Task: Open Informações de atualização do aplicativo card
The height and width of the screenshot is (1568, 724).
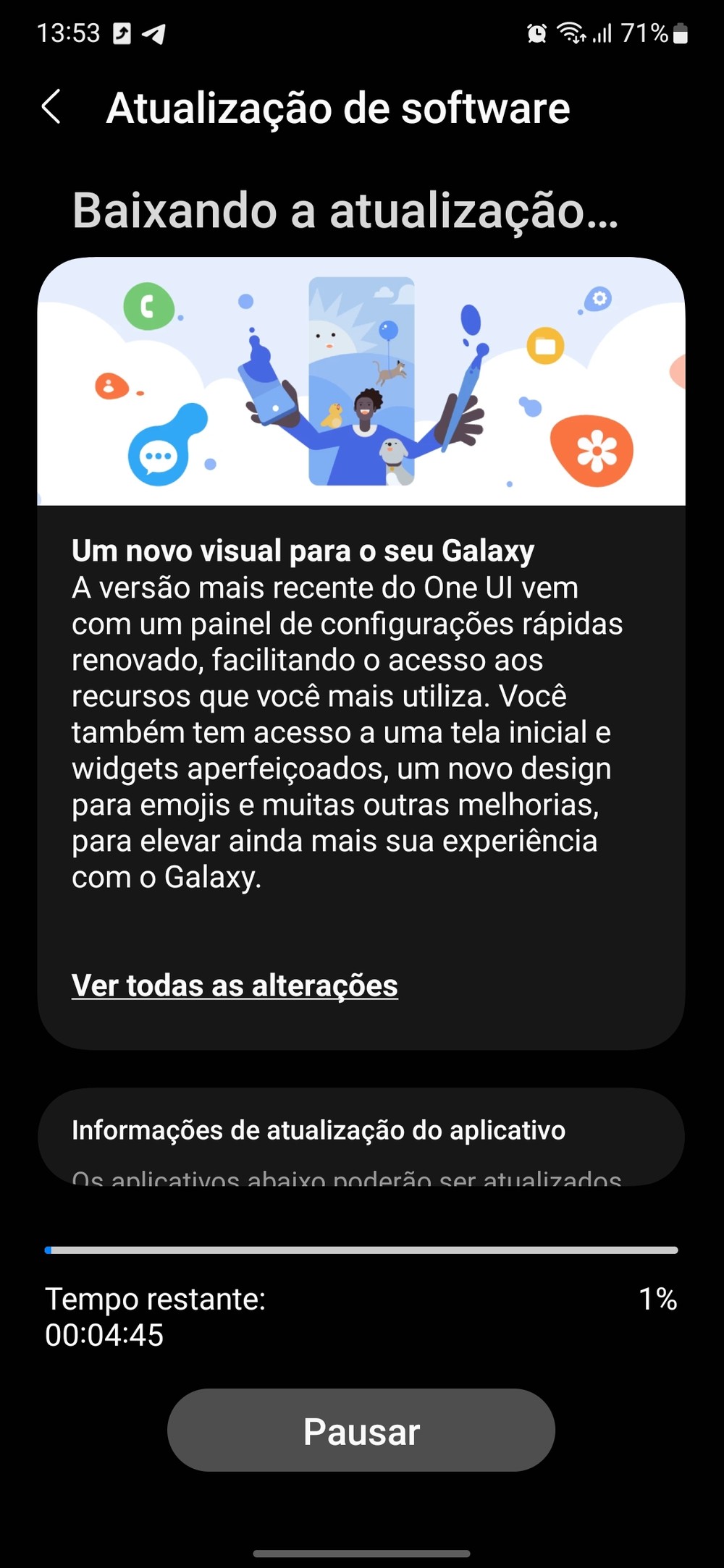Action: 361,1136
